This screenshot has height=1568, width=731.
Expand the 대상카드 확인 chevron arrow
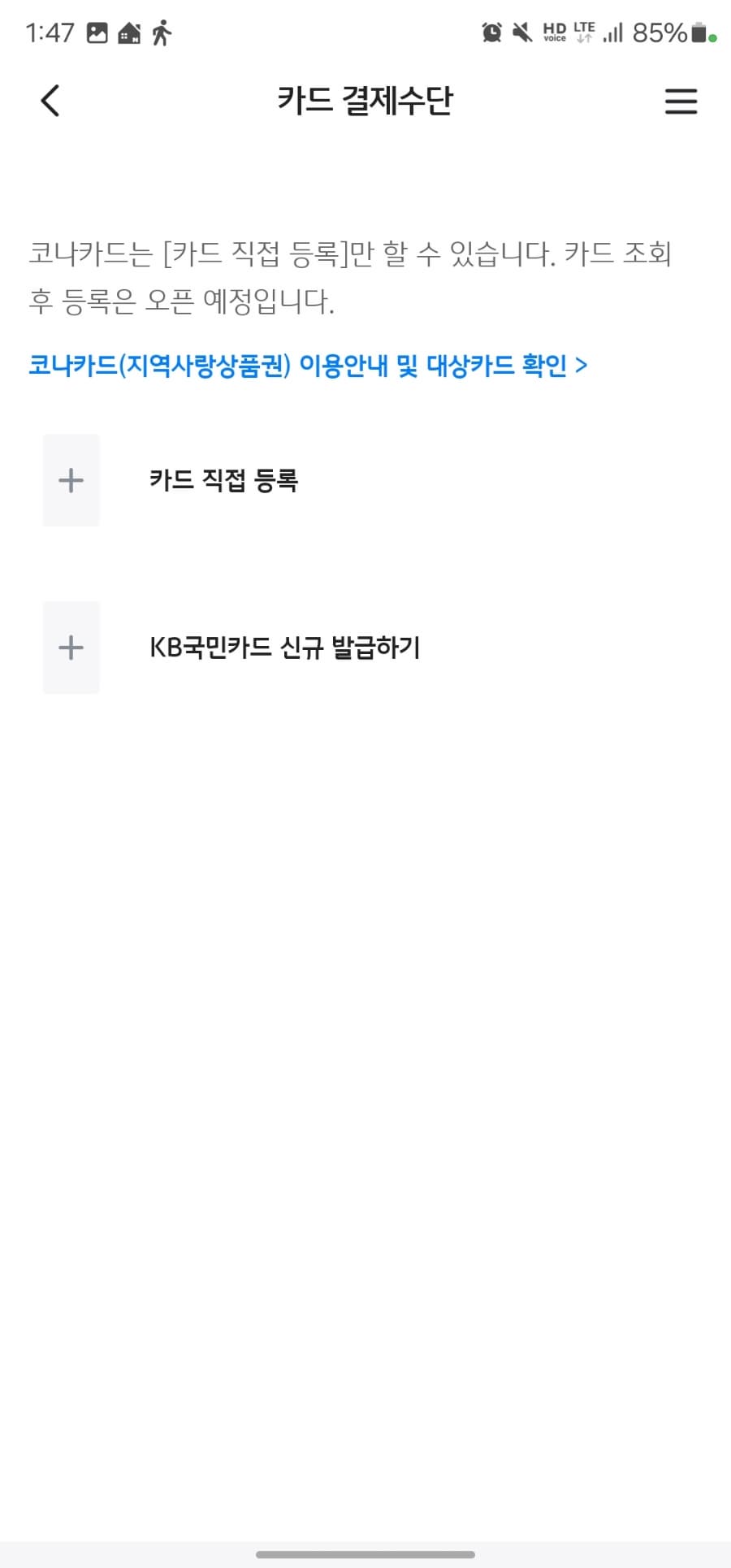click(582, 366)
